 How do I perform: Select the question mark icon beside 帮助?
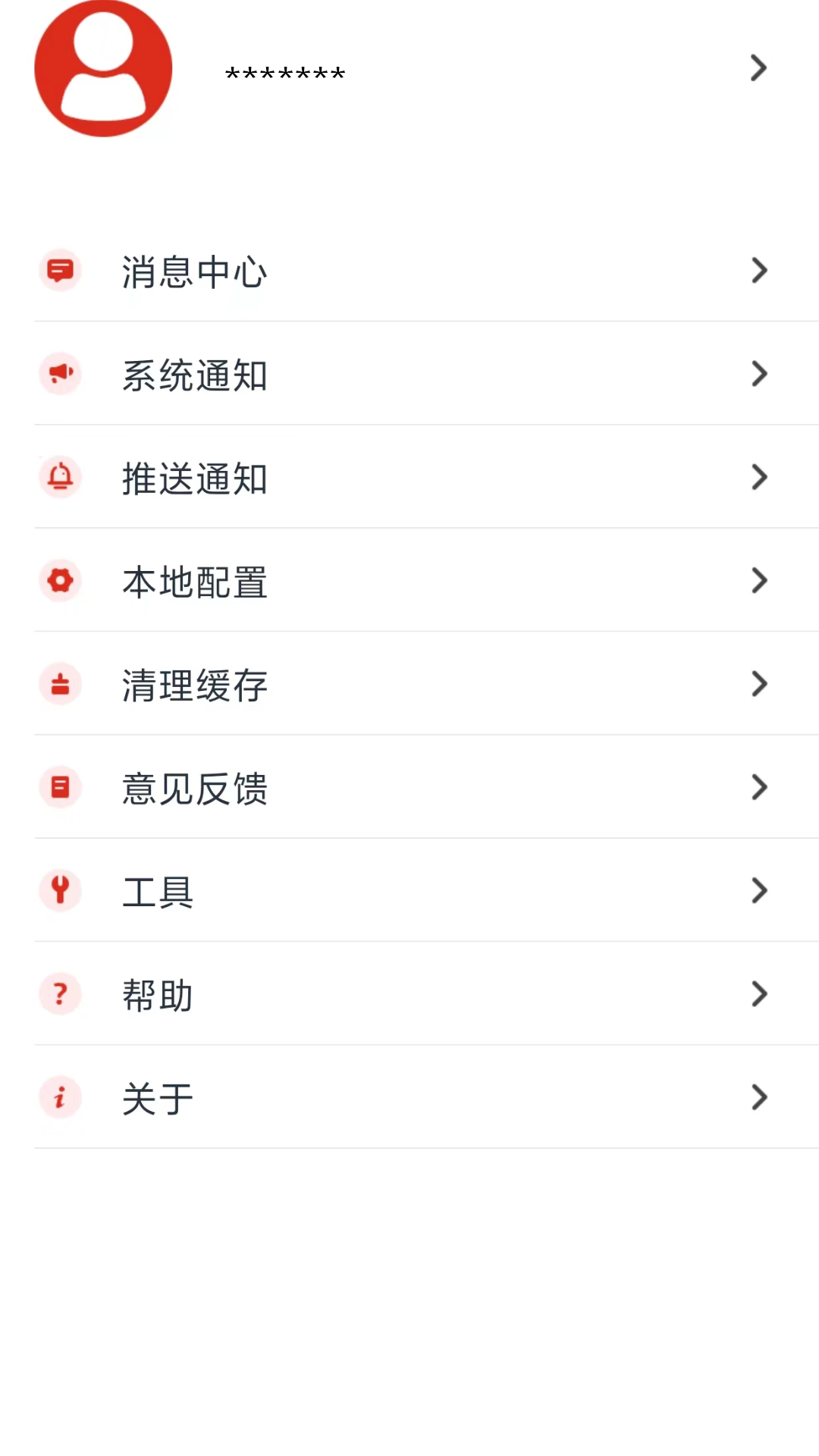(61, 993)
